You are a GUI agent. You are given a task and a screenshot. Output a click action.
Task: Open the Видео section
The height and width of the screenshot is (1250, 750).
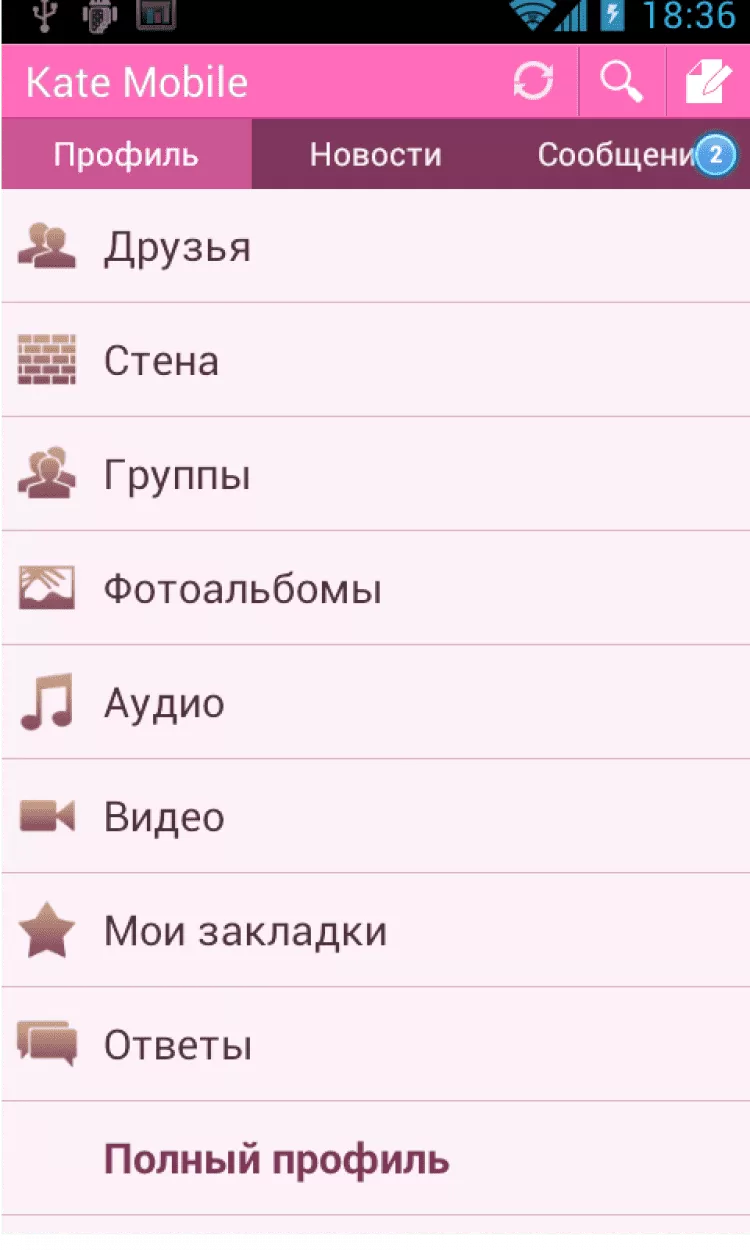click(375, 817)
